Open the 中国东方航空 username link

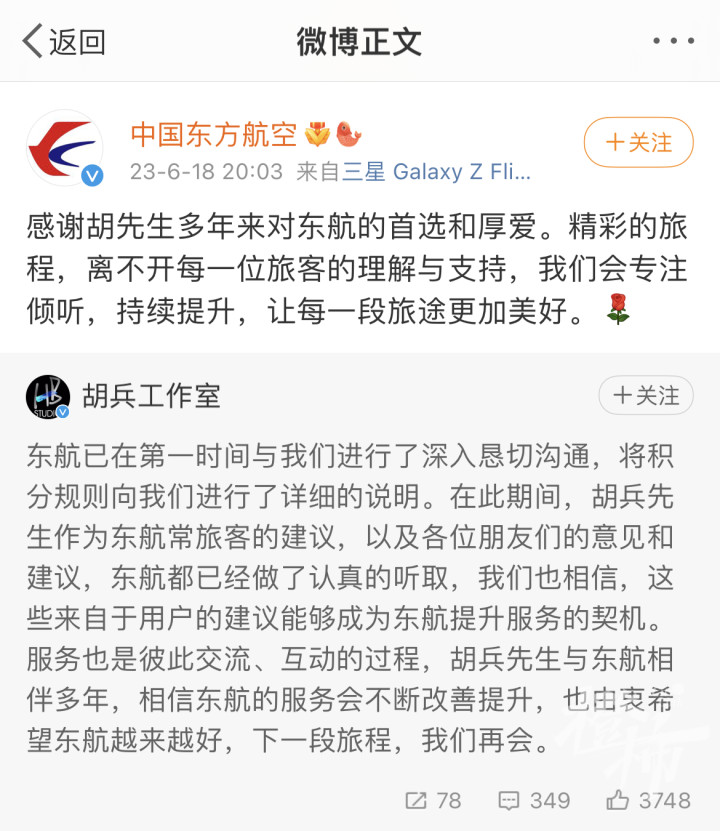pyautogui.click(x=215, y=134)
